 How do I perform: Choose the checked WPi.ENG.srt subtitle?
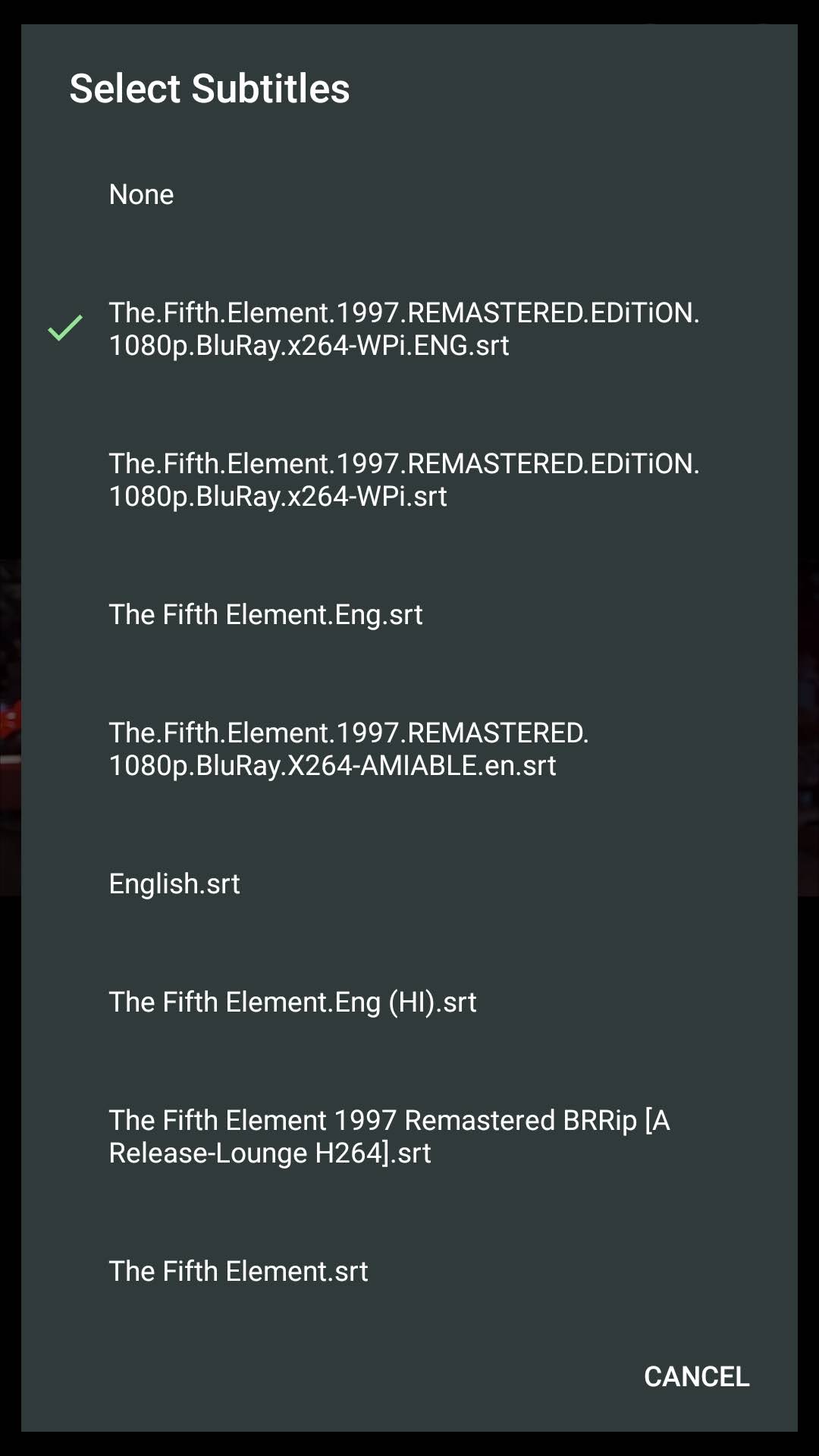click(409, 329)
